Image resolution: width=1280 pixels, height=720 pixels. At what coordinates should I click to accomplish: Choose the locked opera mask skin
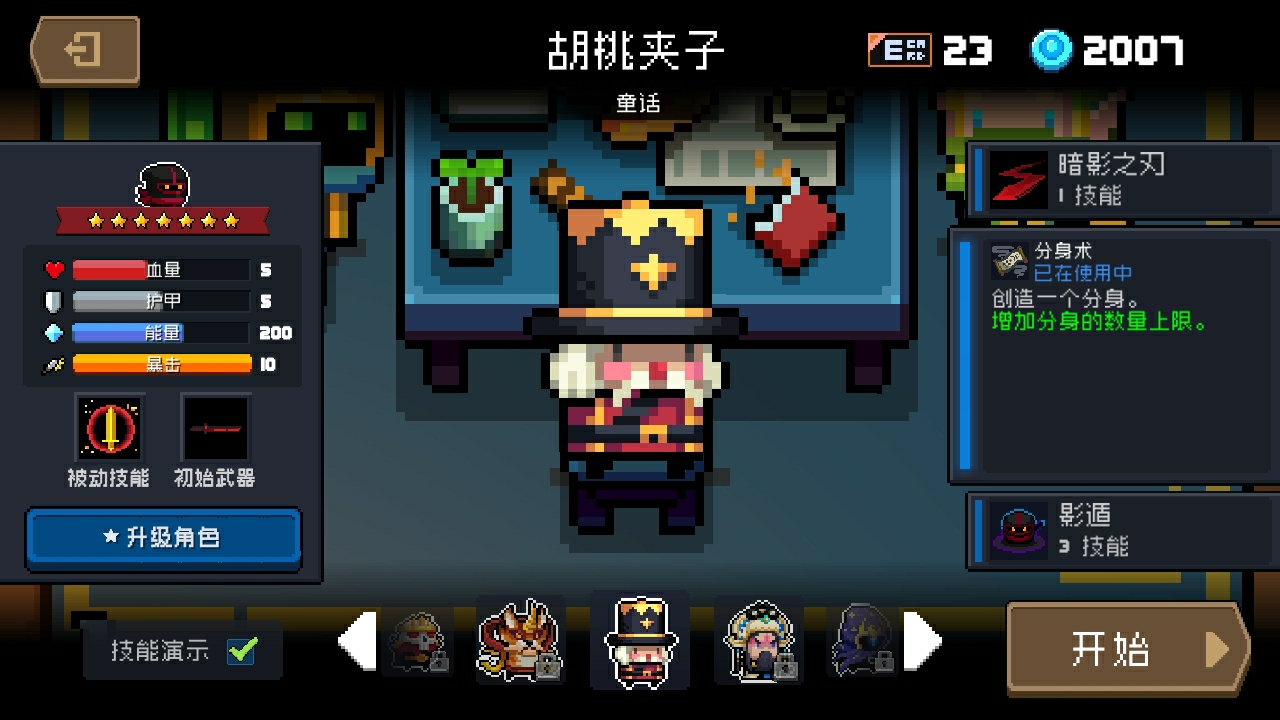pos(758,641)
